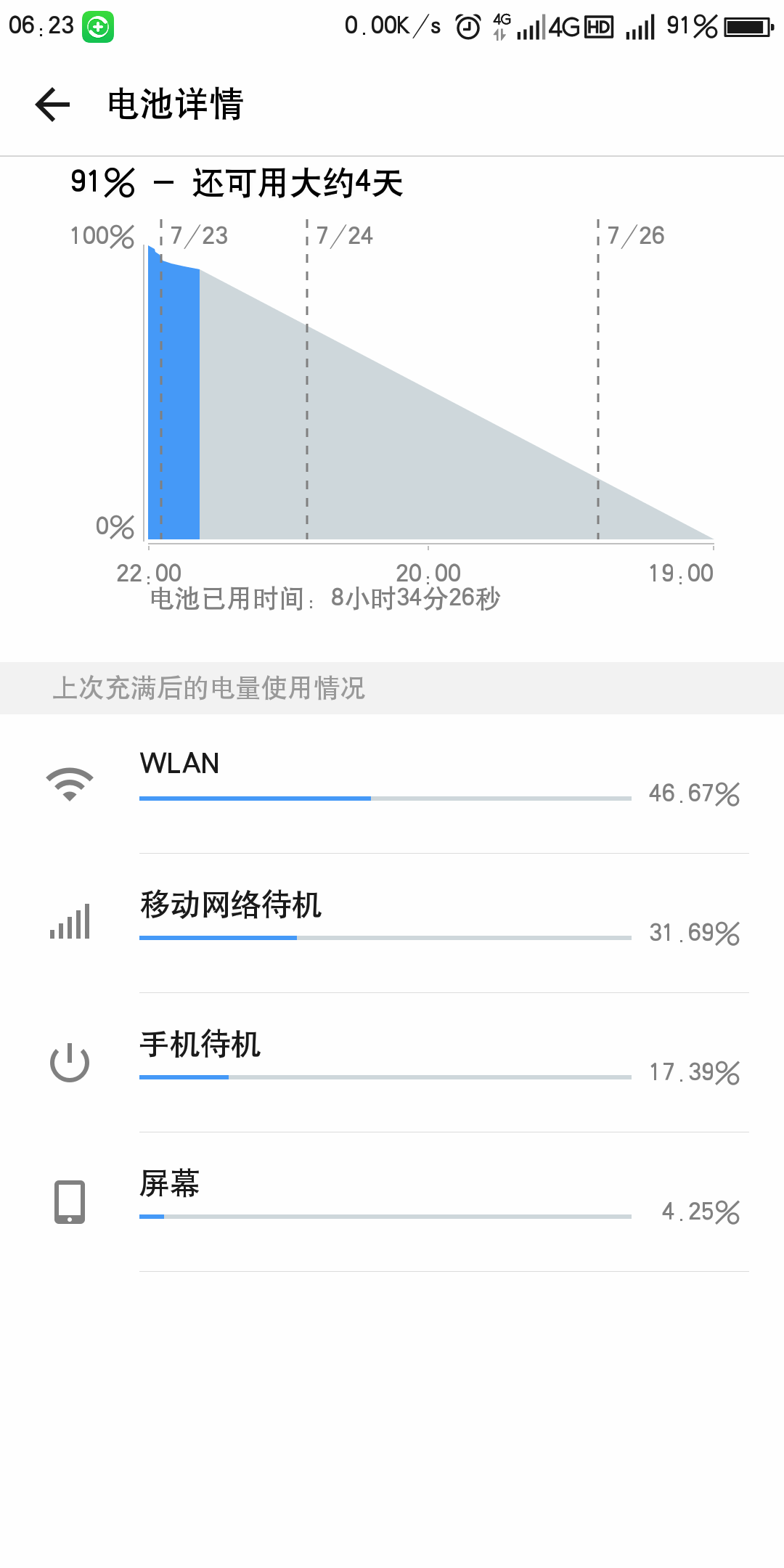Tap the blue region of the battery chart
This screenshot has width=784, height=1568.
[x=174, y=399]
